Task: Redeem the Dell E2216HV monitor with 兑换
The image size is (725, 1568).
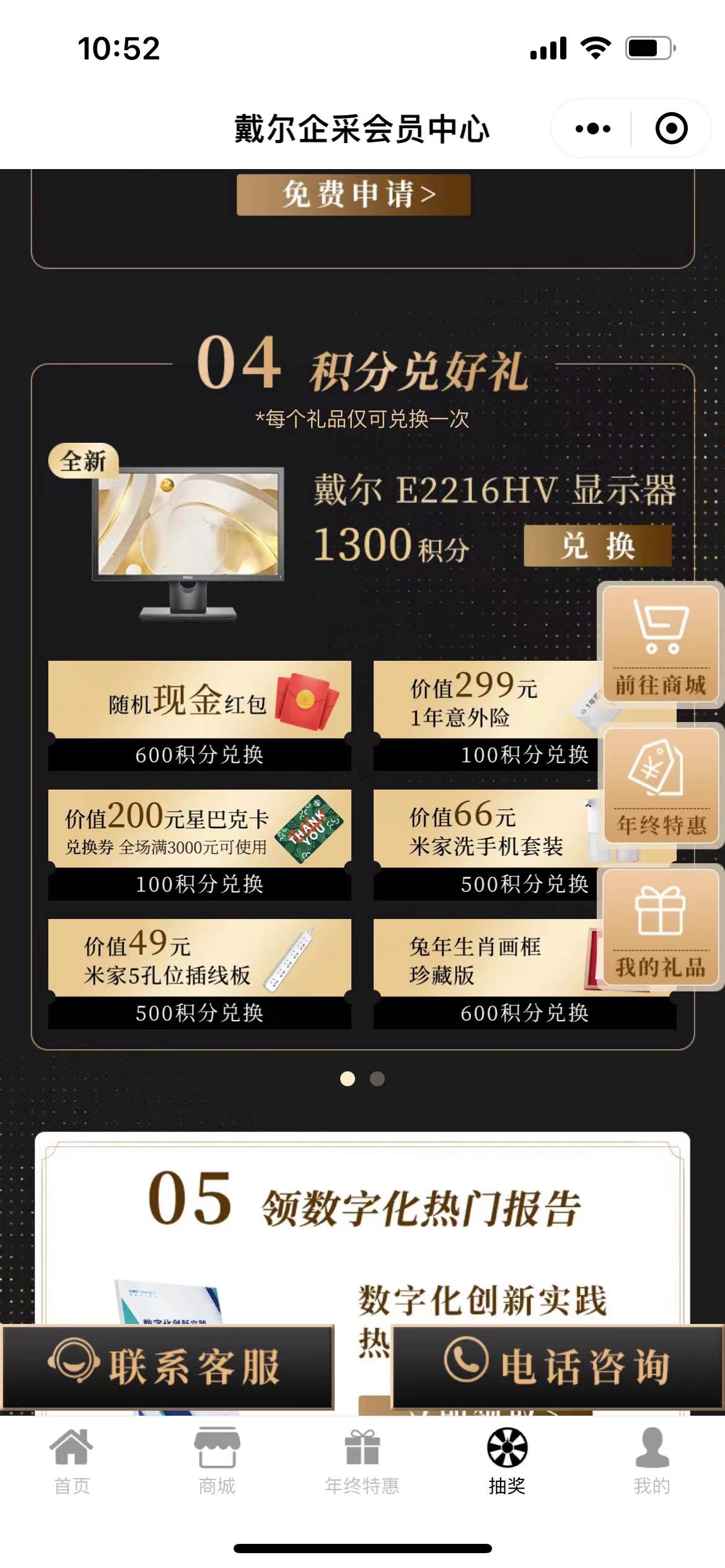Action: (x=597, y=546)
